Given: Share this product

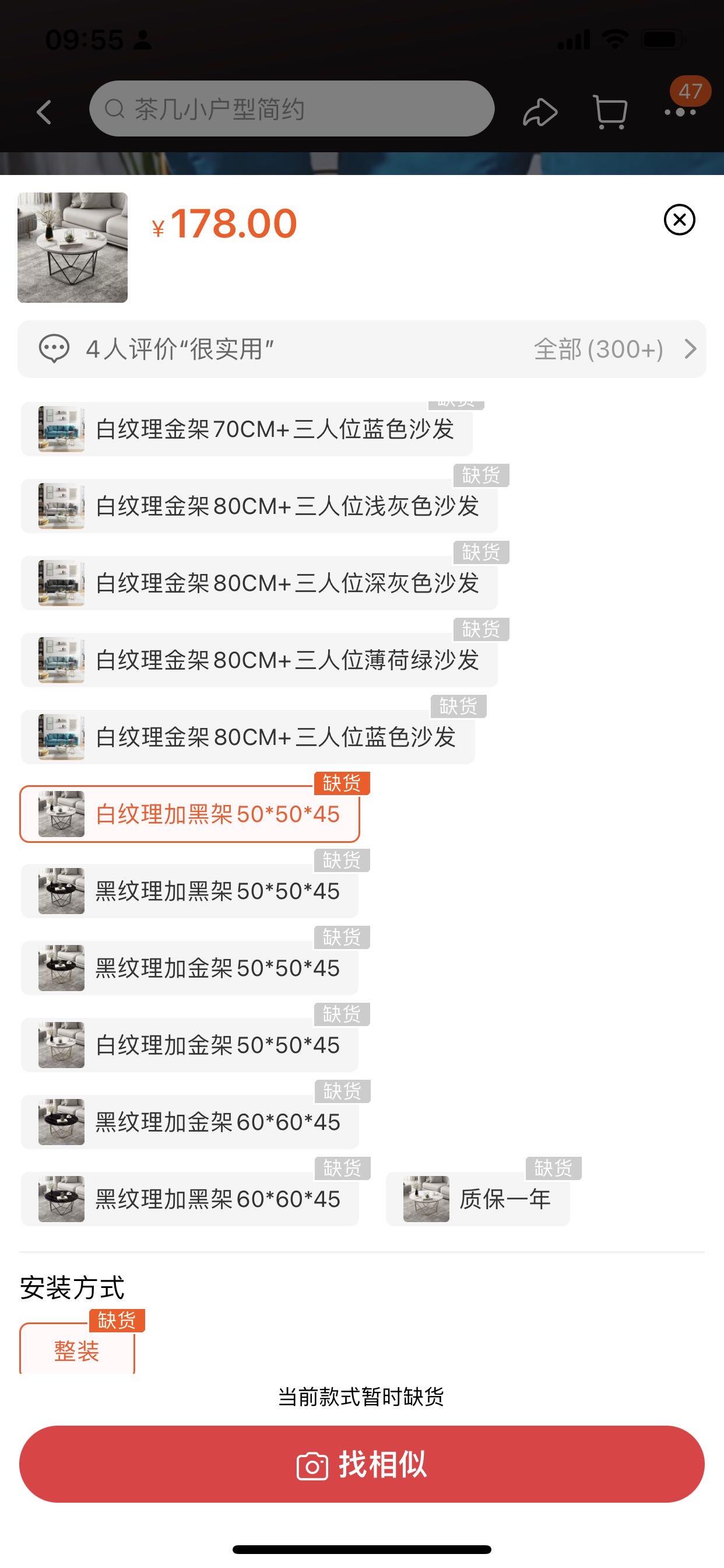Looking at the screenshot, I should pyautogui.click(x=540, y=112).
